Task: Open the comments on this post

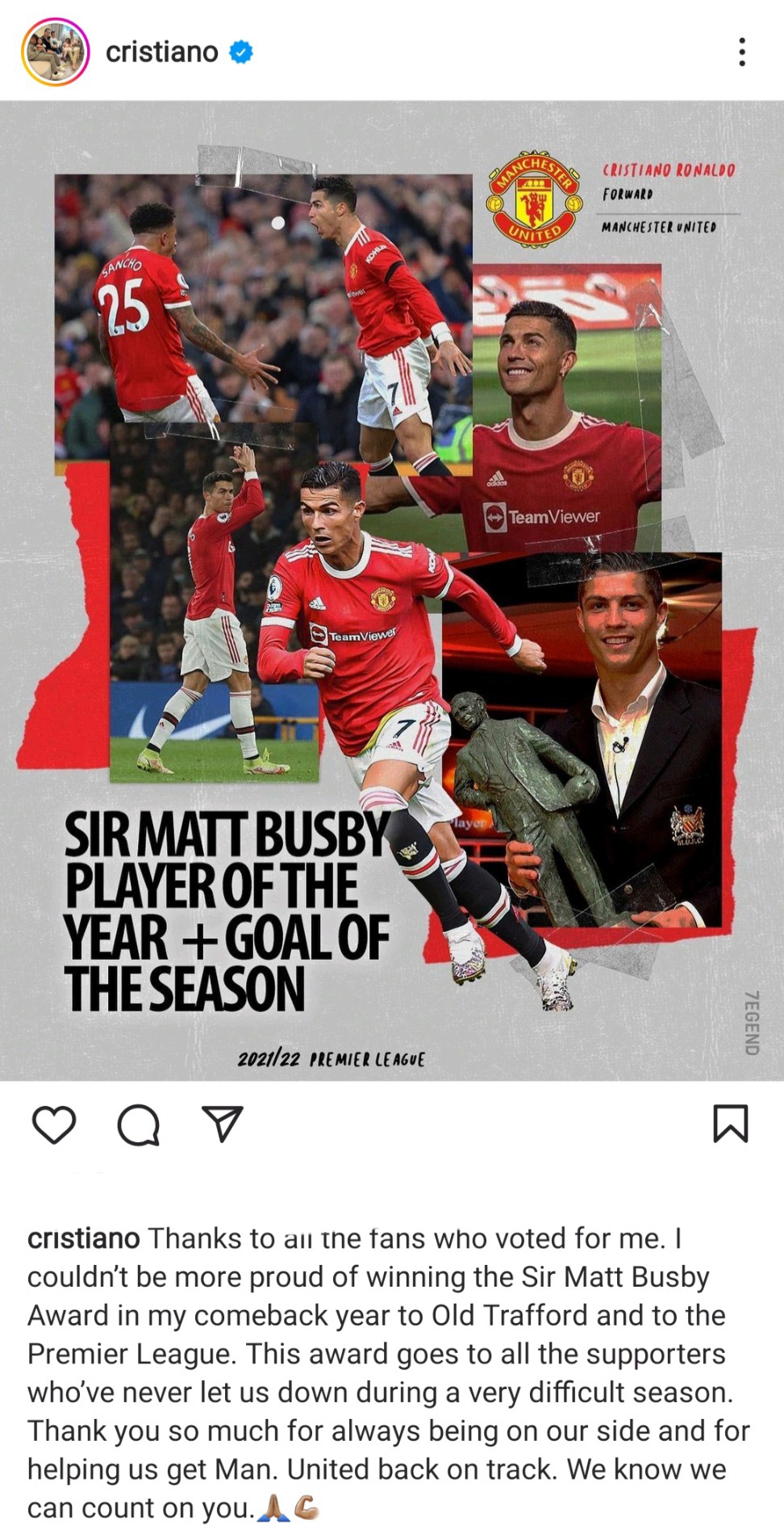Action: [x=138, y=1124]
